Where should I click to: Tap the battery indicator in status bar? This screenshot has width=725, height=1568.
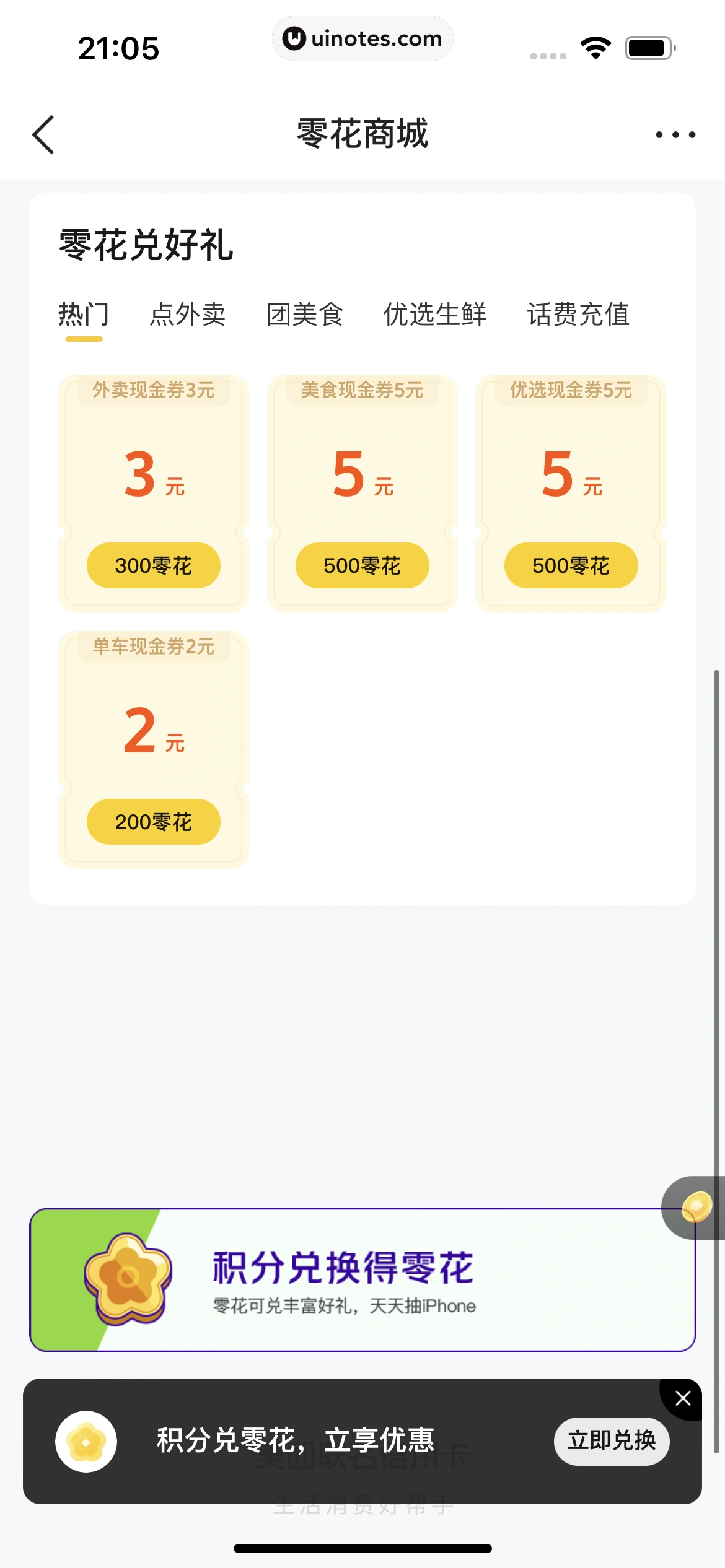pos(648,46)
